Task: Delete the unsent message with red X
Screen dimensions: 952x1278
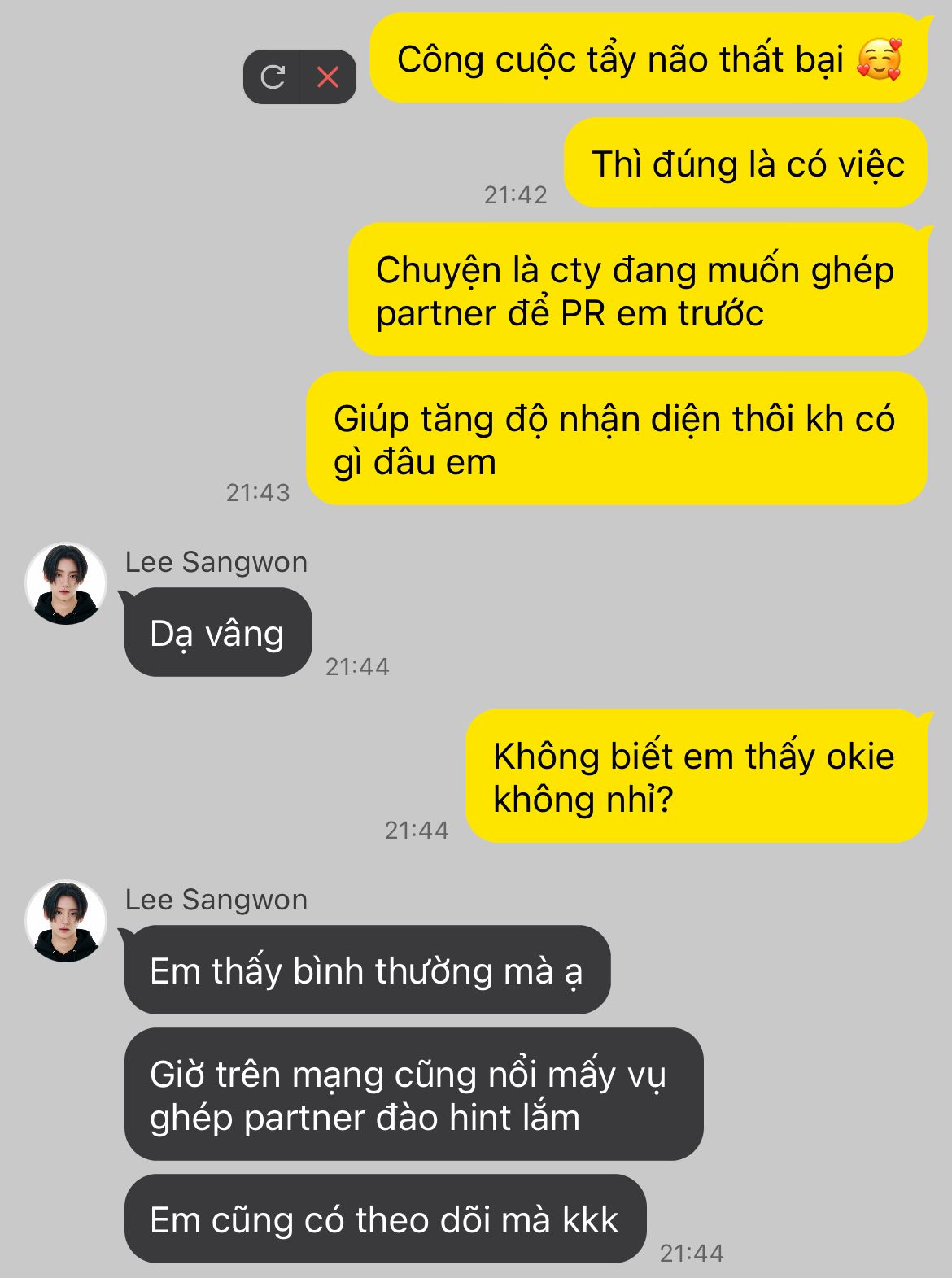Action: coord(328,77)
